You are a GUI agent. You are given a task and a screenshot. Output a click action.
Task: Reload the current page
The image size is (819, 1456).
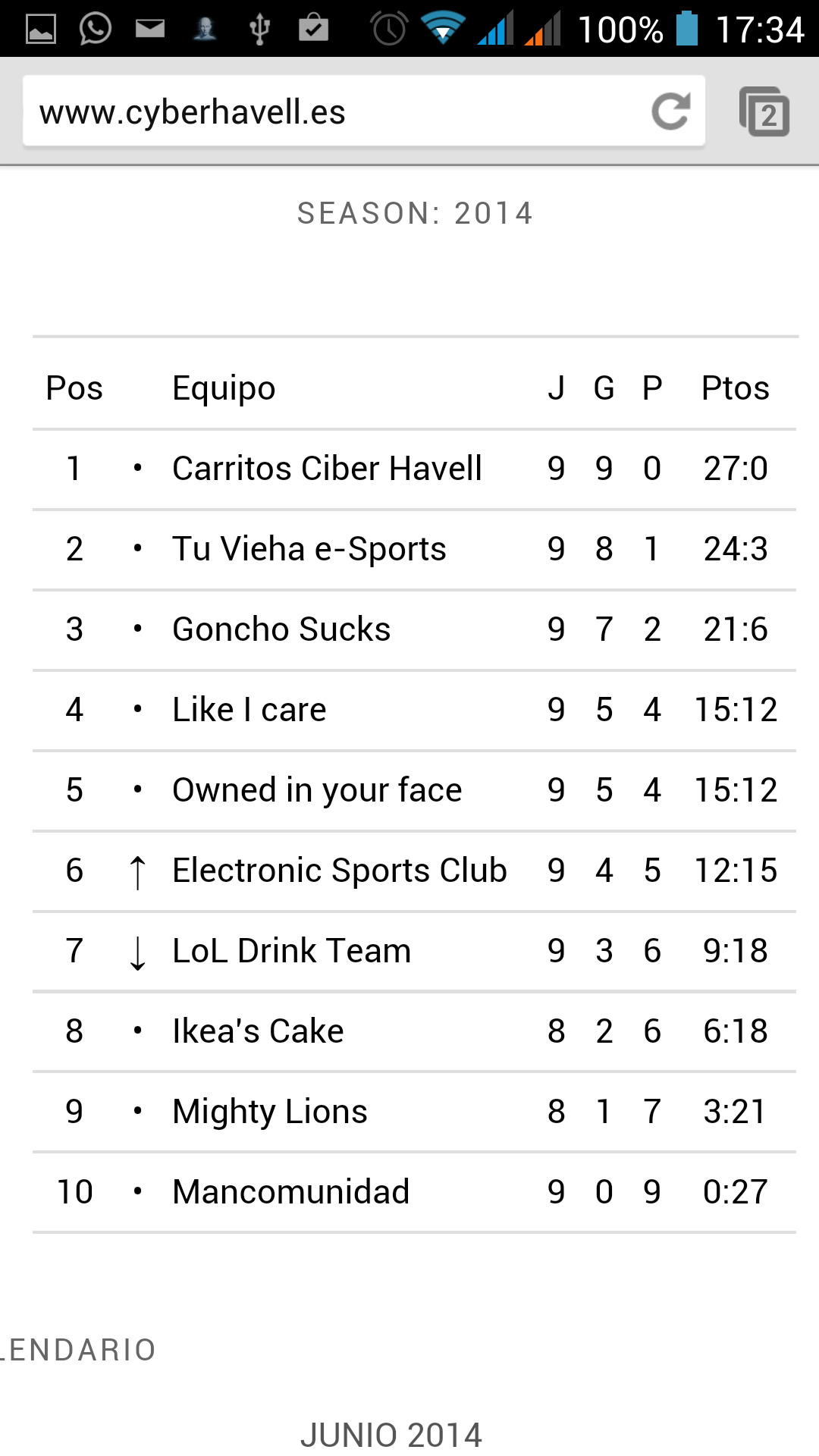pos(671,111)
